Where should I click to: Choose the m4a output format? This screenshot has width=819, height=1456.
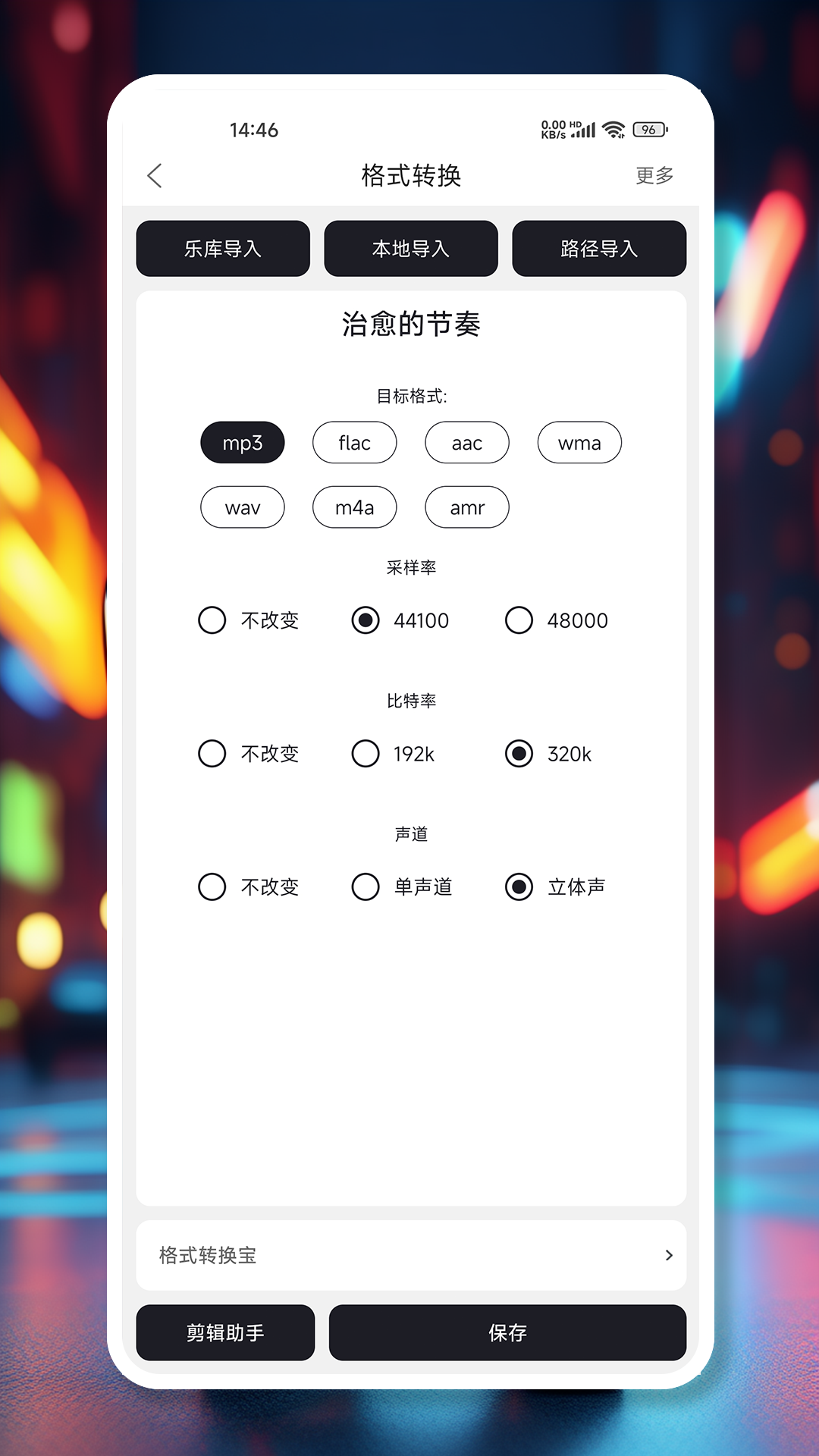354,507
